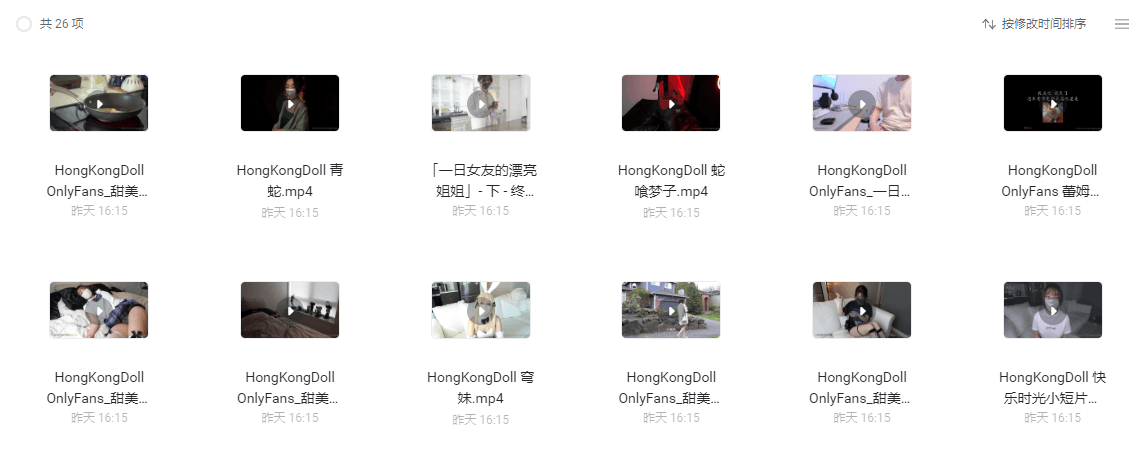Tick the select-all circle beside 共 26 项
1141x456 pixels.
coord(24,24)
